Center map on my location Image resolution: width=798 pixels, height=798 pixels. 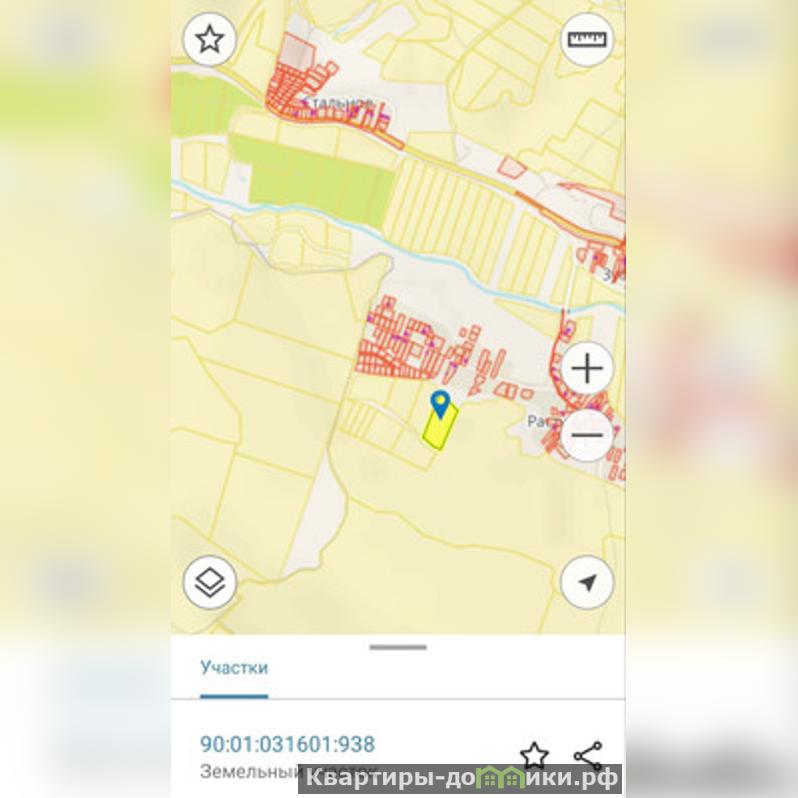[586, 582]
